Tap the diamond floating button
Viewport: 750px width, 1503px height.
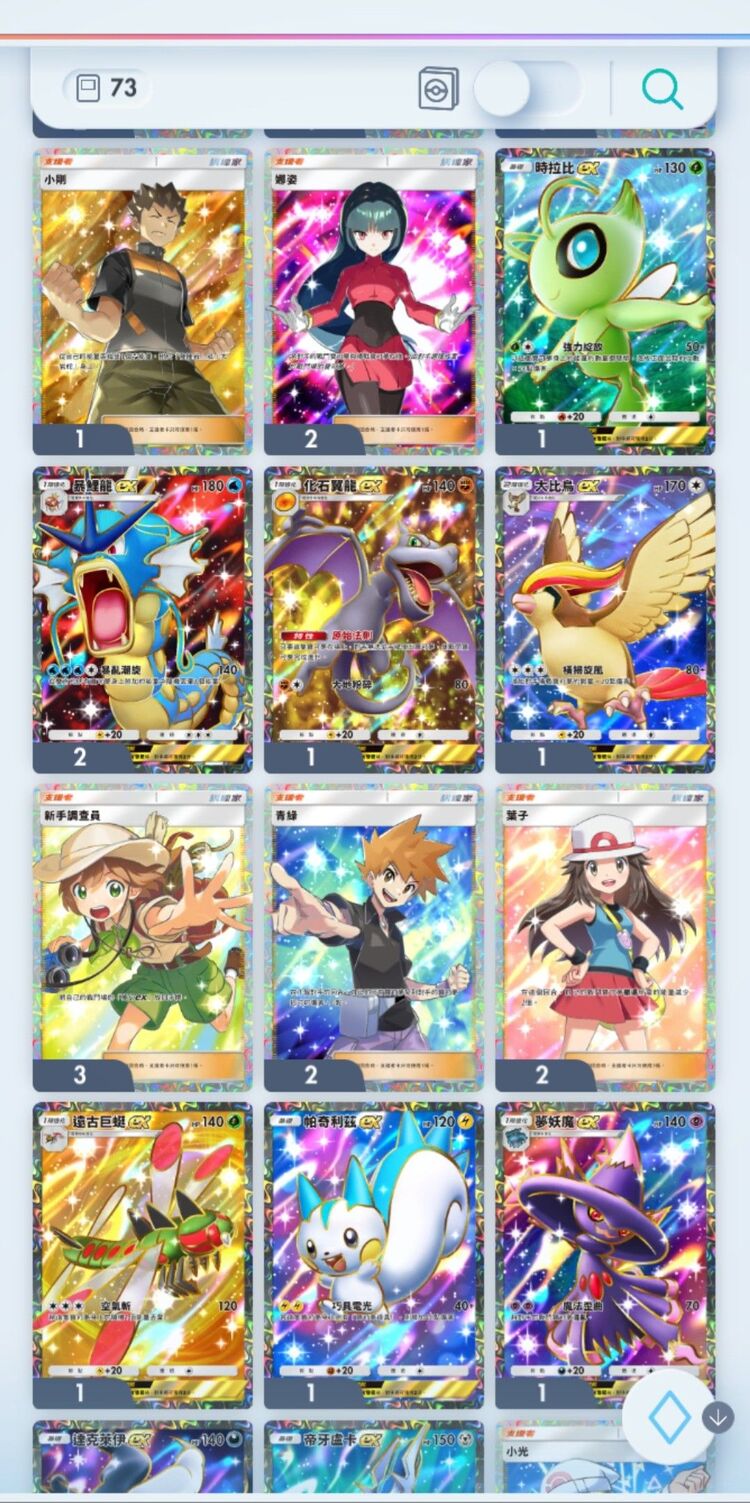point(669,1419)
